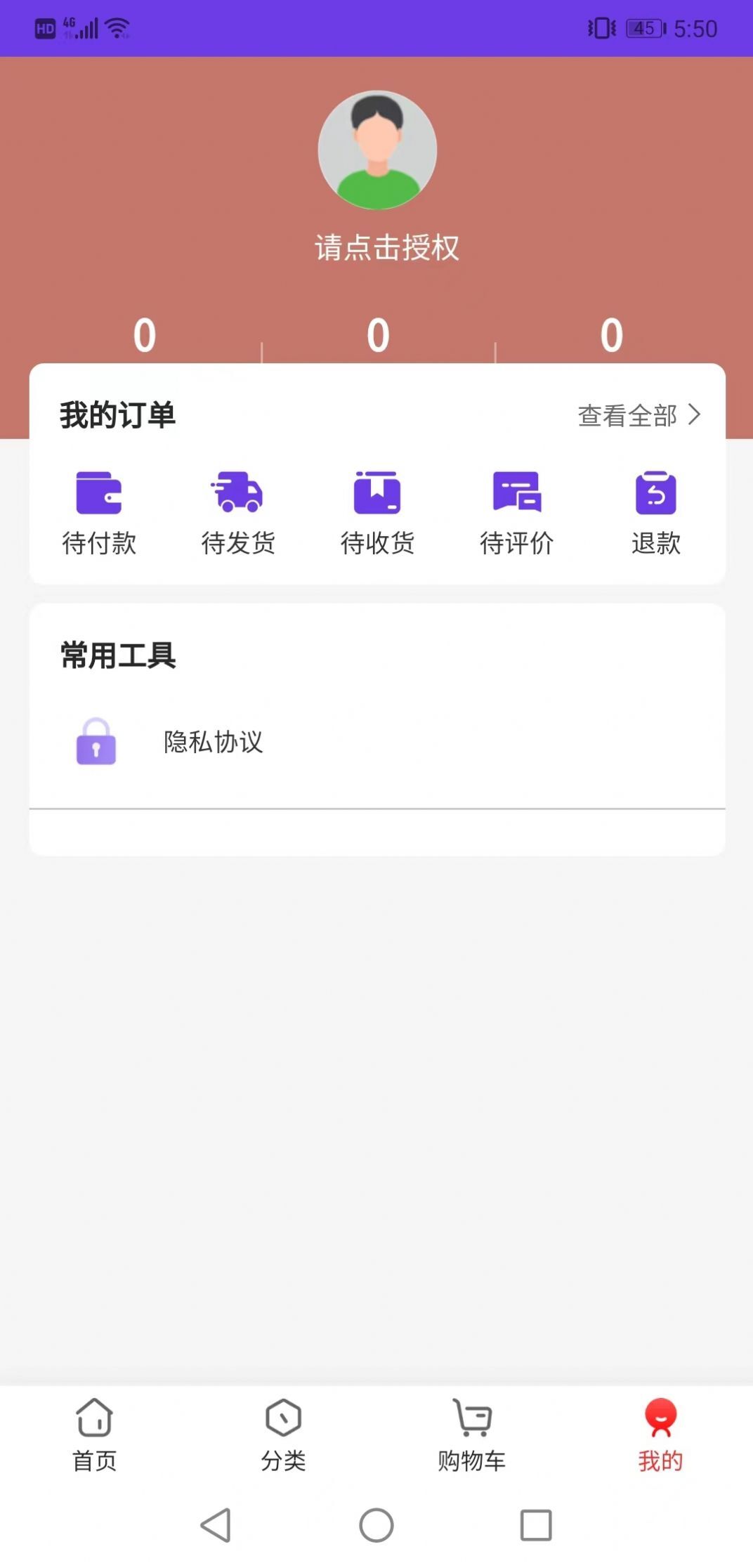
Task: Open 待发货 awaiting shipment orders
Action: point(238,513)
